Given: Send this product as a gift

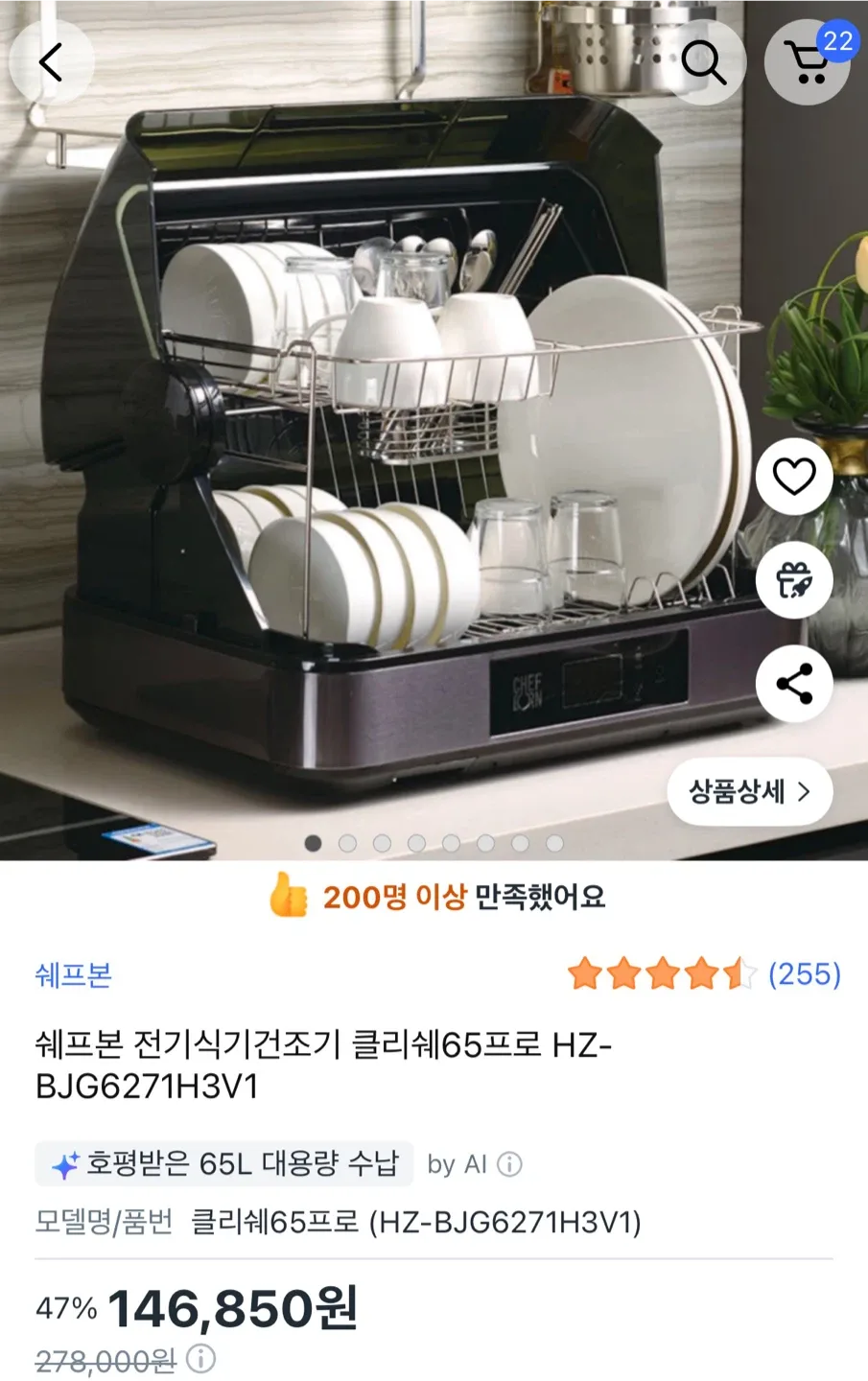Looking at the screenshot, I should pyautogui.click(x=793, y=580).
